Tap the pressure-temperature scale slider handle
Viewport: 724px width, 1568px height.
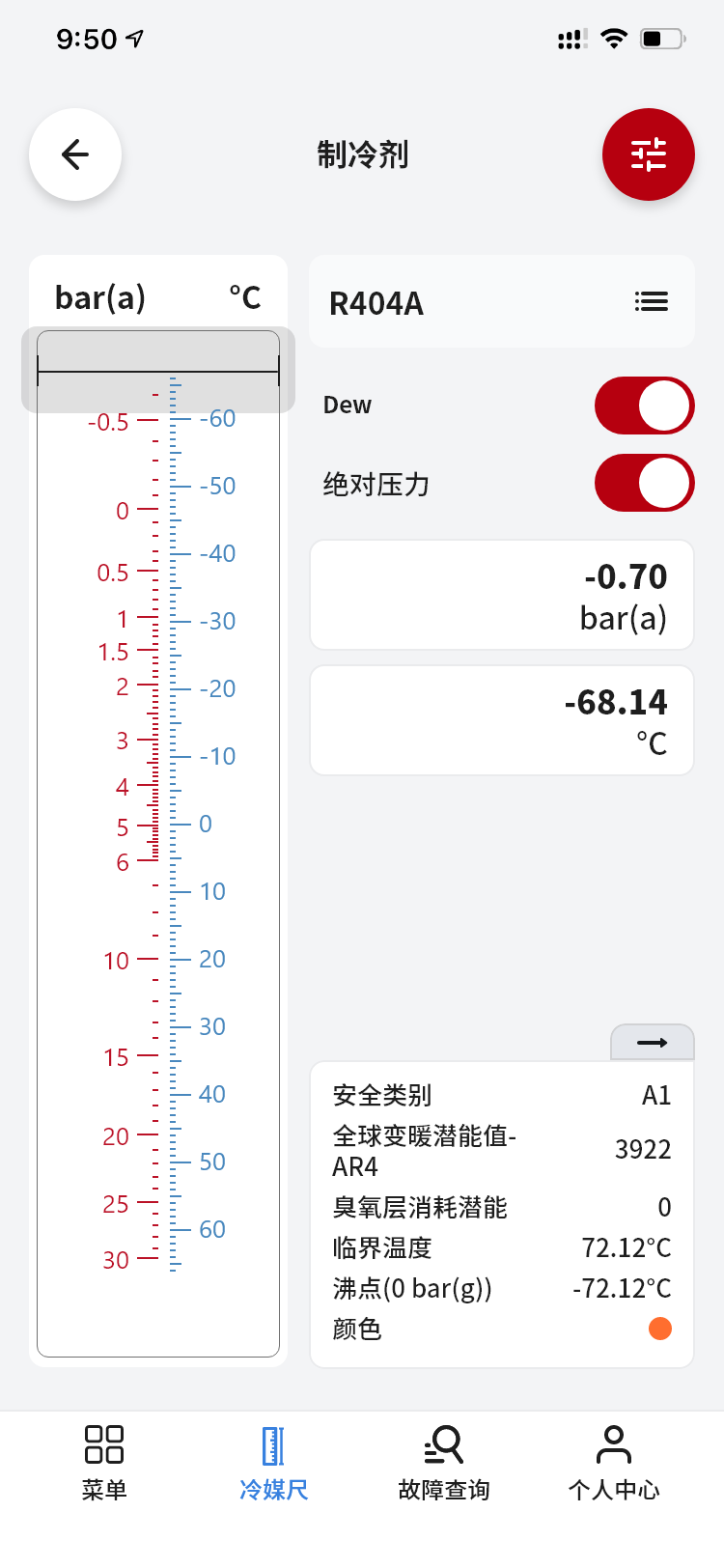[x=158, y=370]
